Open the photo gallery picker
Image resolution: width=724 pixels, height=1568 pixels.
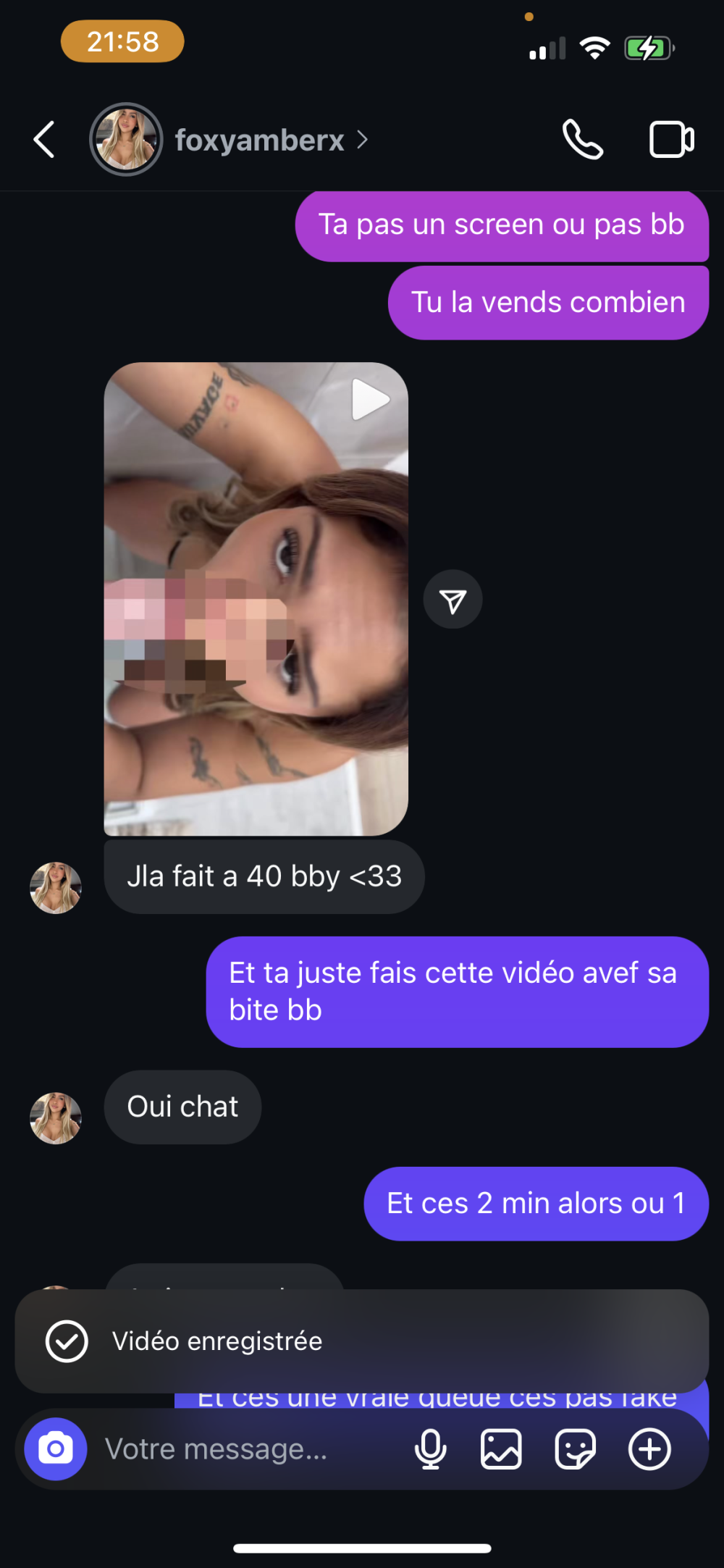point(501,1449)
